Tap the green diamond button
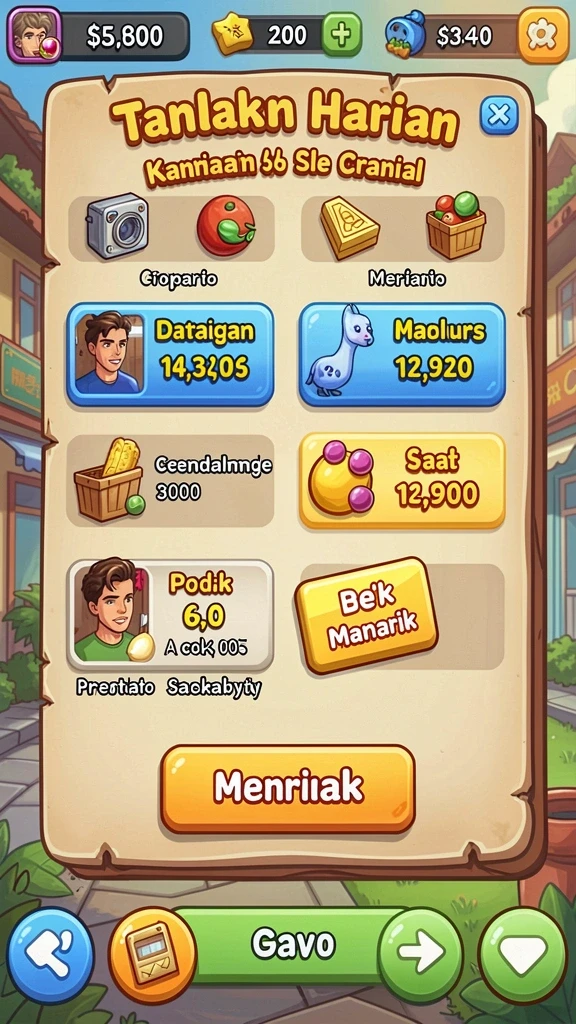The image size is (576, 1024). [522, 954]
